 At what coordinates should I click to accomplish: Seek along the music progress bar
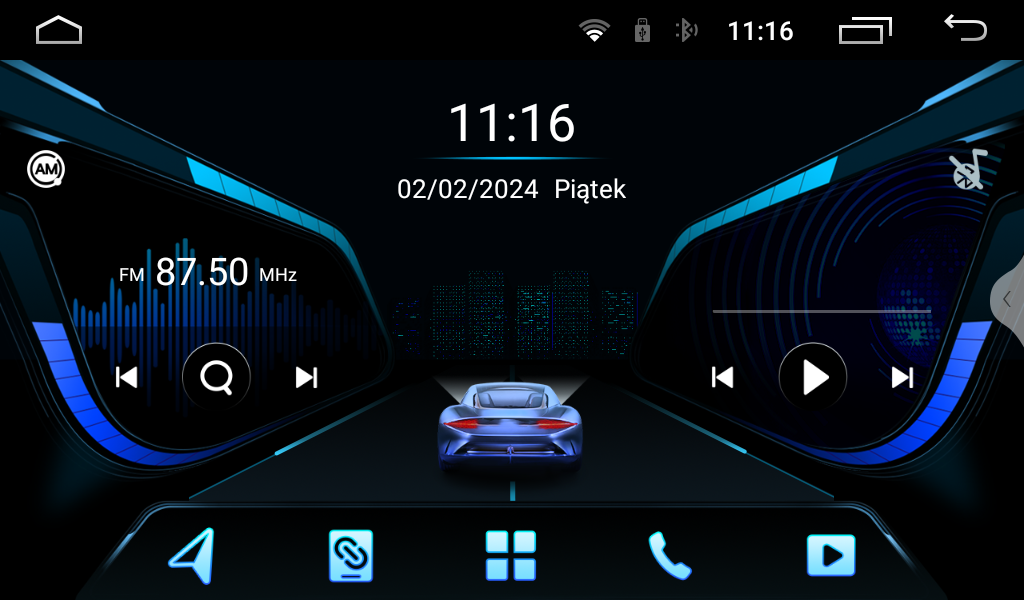click(x=821, y=311)
